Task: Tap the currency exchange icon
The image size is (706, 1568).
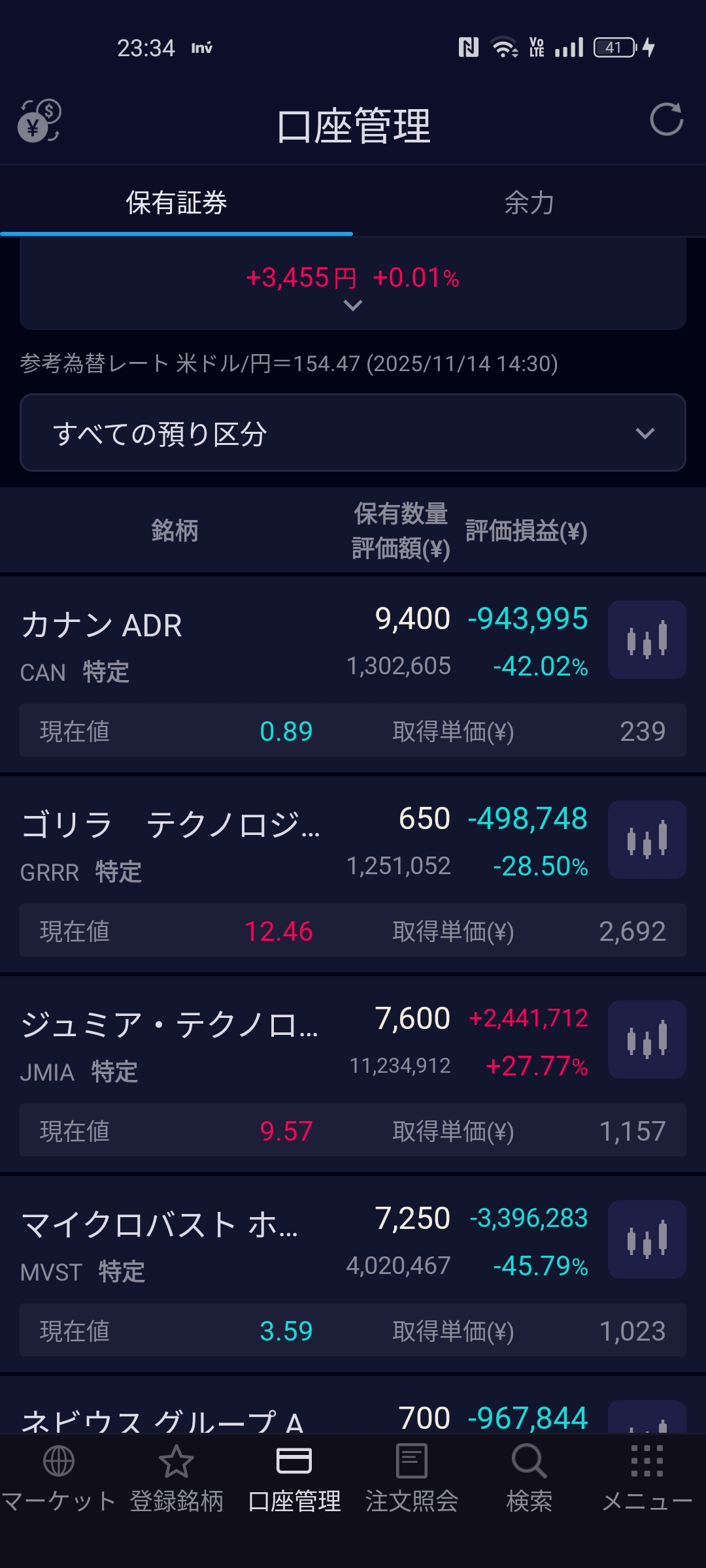Action: point(39,121)
